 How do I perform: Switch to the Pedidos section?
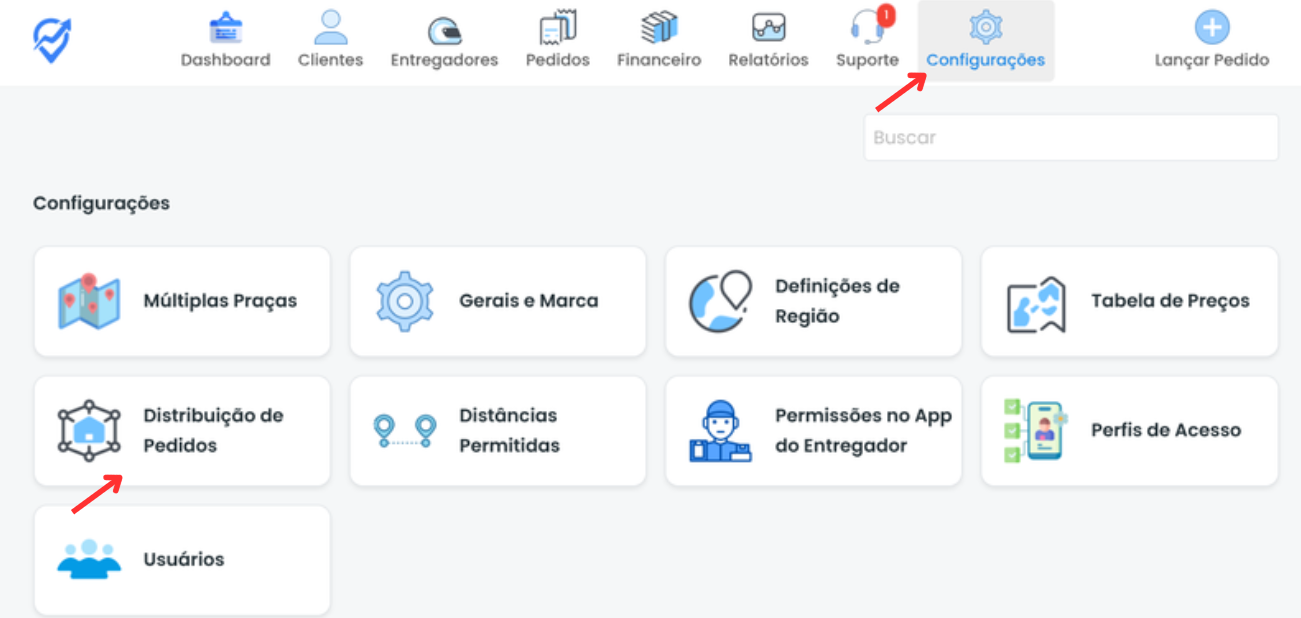[557, 41]
